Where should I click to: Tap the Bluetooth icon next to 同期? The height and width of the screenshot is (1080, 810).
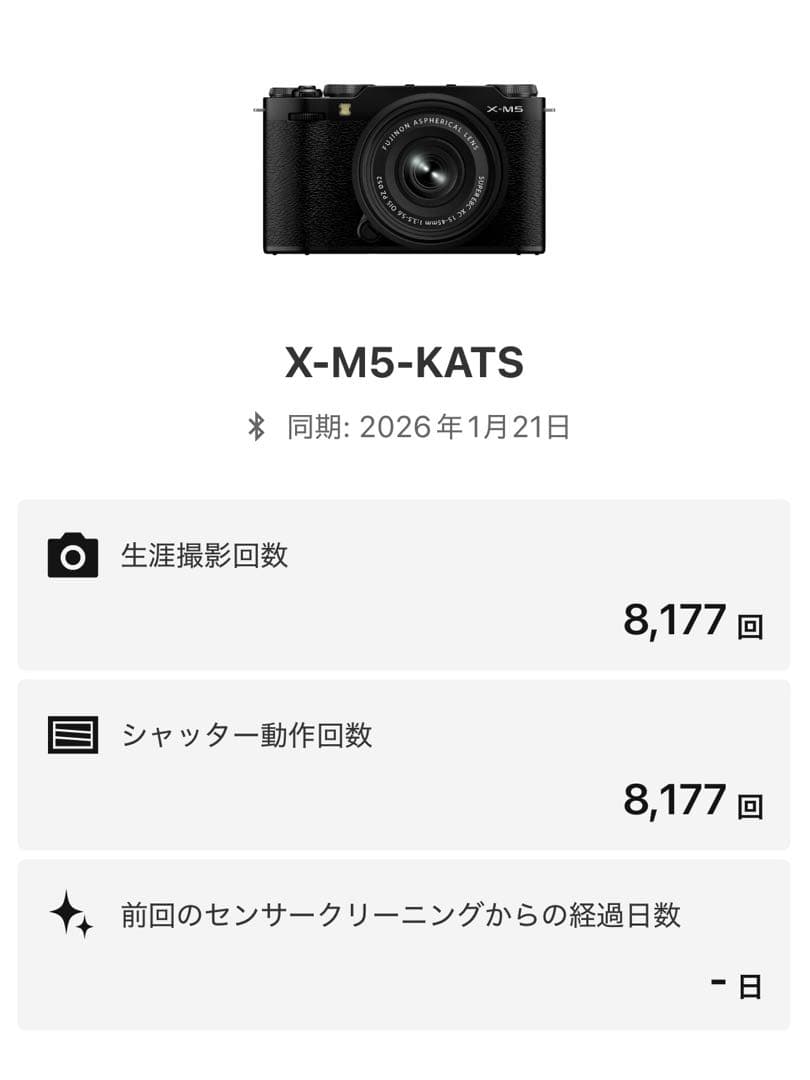(258, 424)
